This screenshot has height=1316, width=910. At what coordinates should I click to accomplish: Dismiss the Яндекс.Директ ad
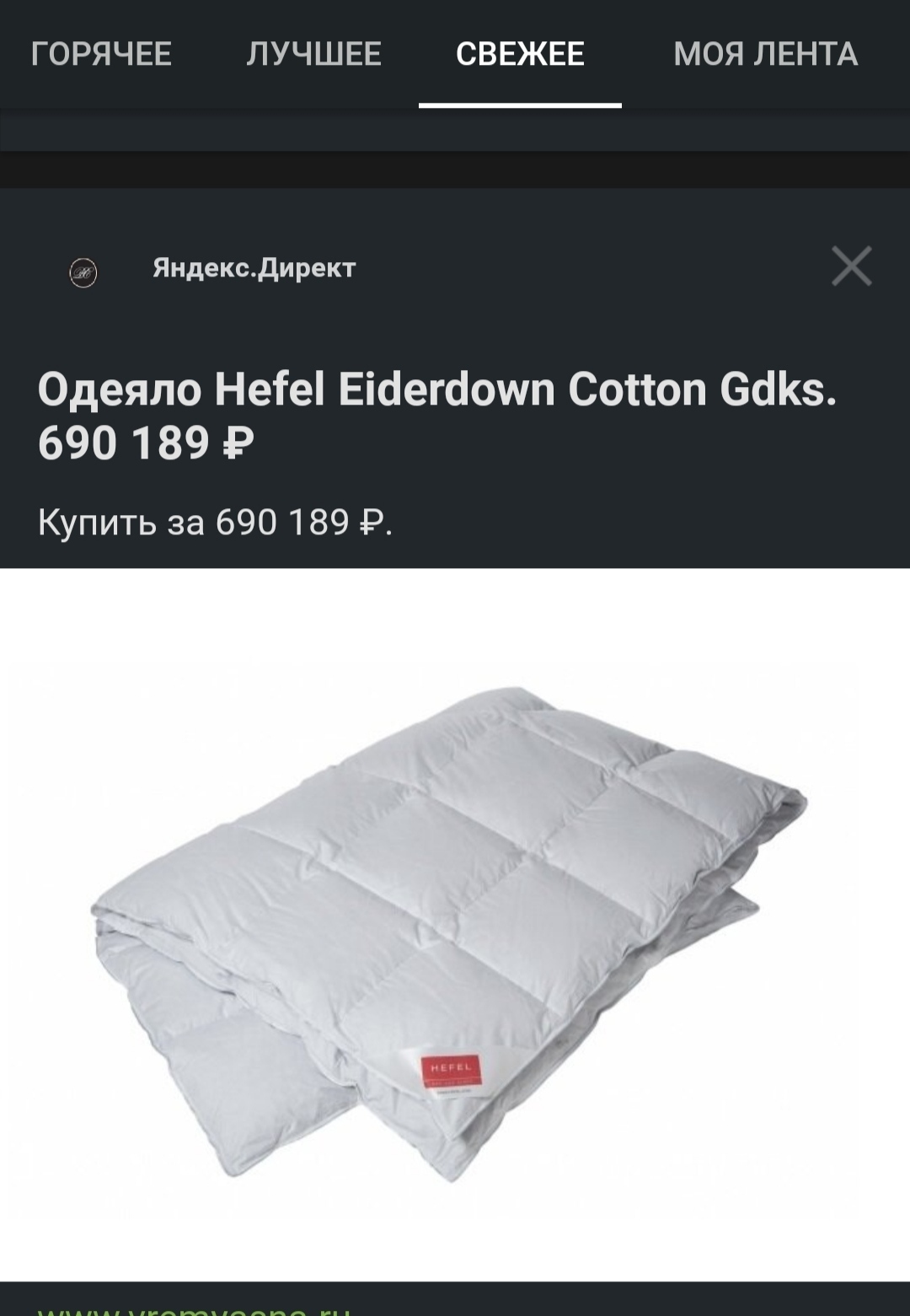click(x=851, y=266)
